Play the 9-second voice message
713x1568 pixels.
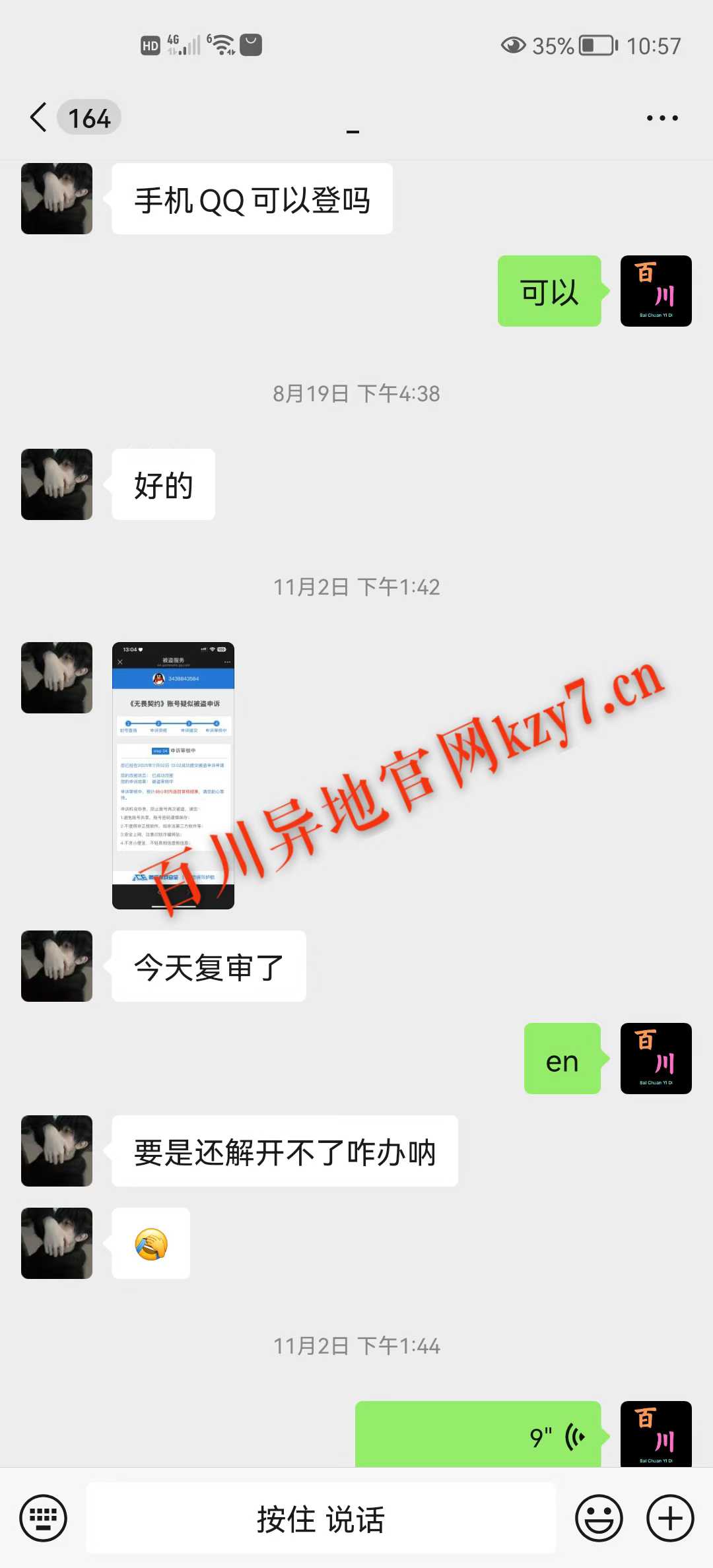478,1436
